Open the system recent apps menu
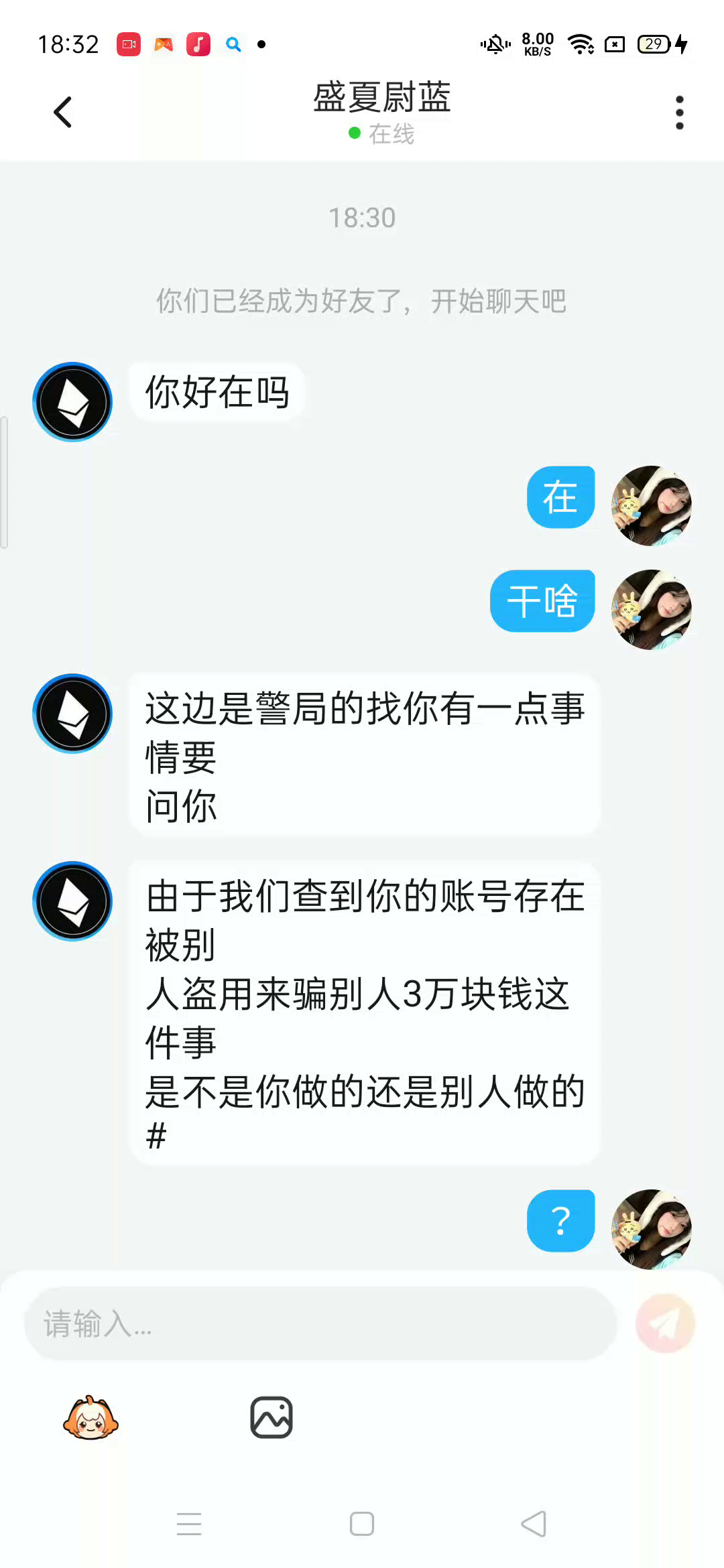Image resolution: width=724 pixels, height=1568 pixels. pos(189,1524)
